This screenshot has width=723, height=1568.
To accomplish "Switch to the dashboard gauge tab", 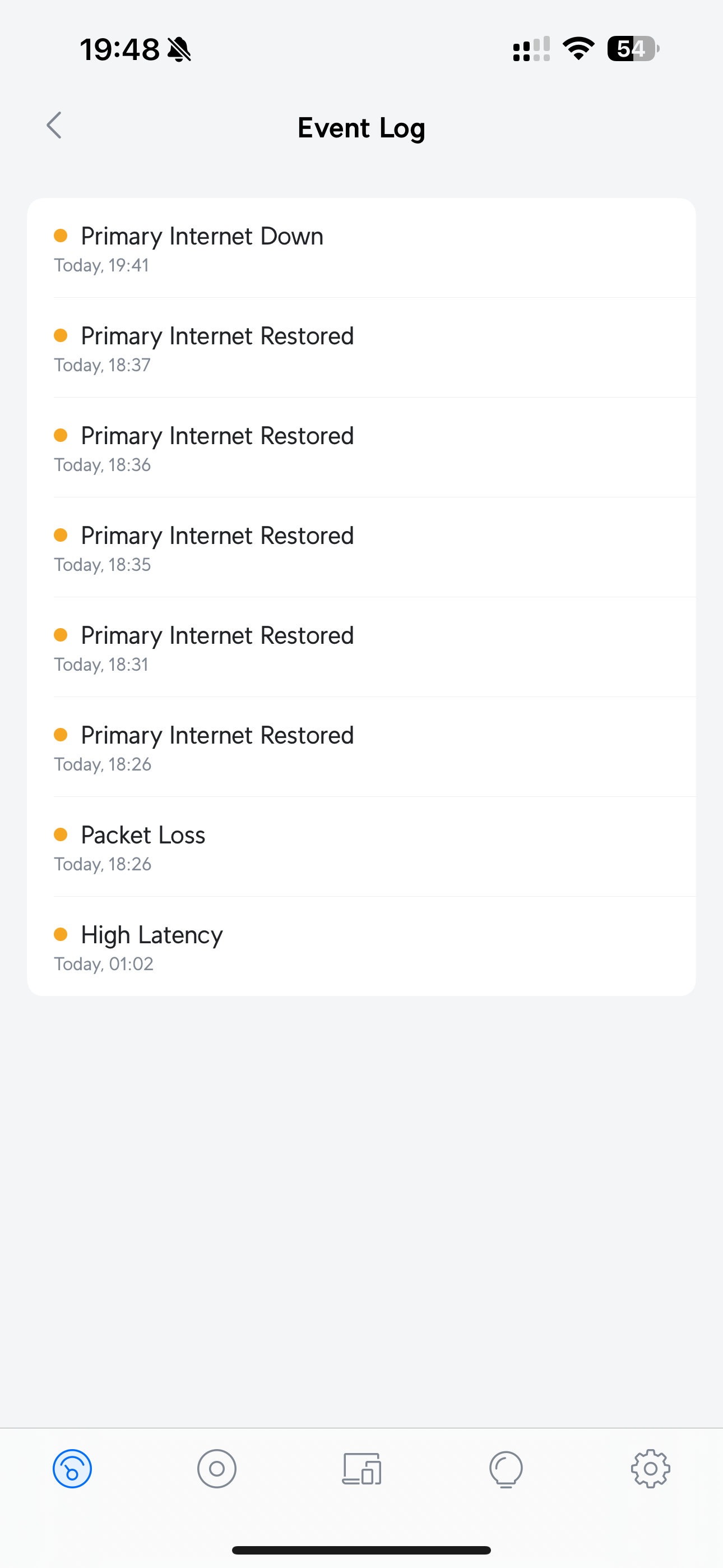I will tap(72, 1469).
